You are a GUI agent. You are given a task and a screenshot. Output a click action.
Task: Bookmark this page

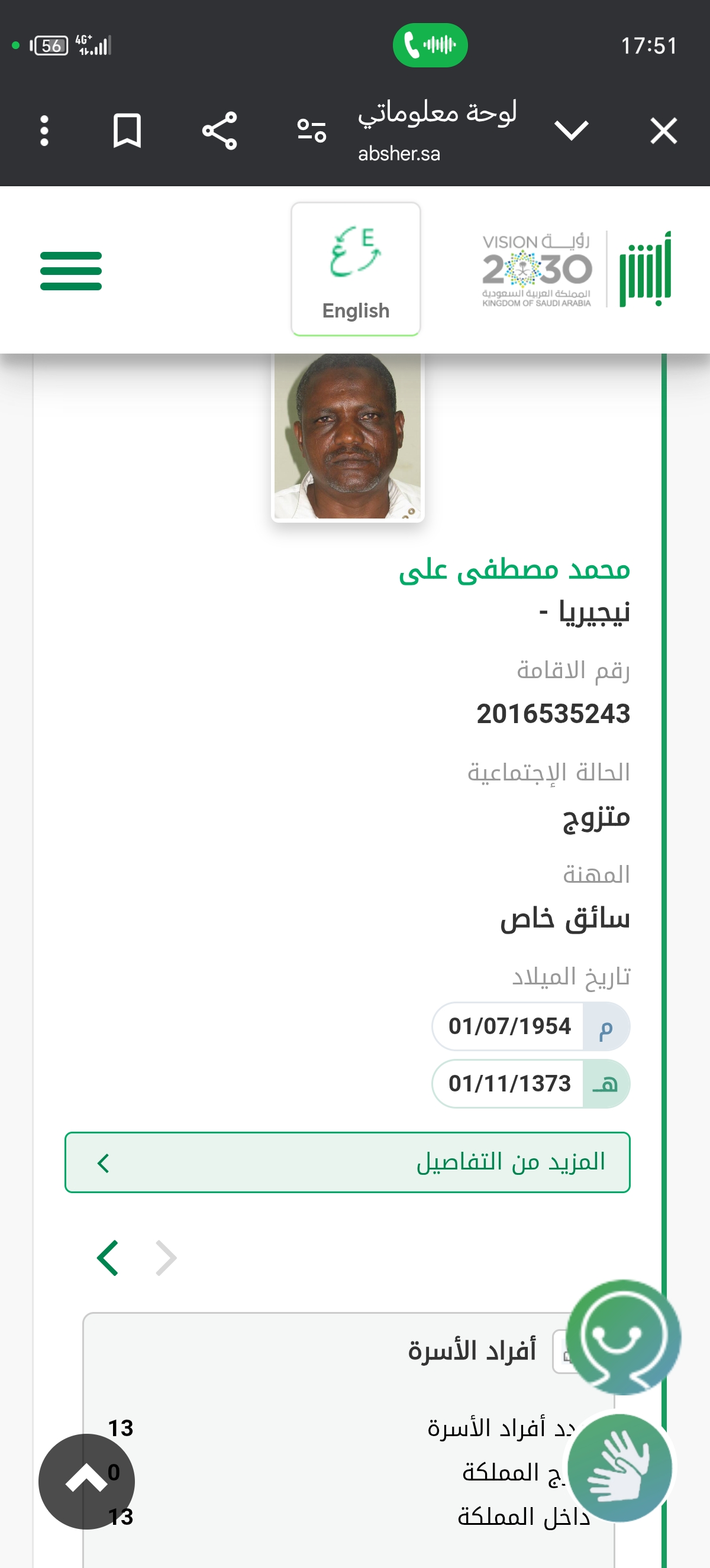coord(127,131)
